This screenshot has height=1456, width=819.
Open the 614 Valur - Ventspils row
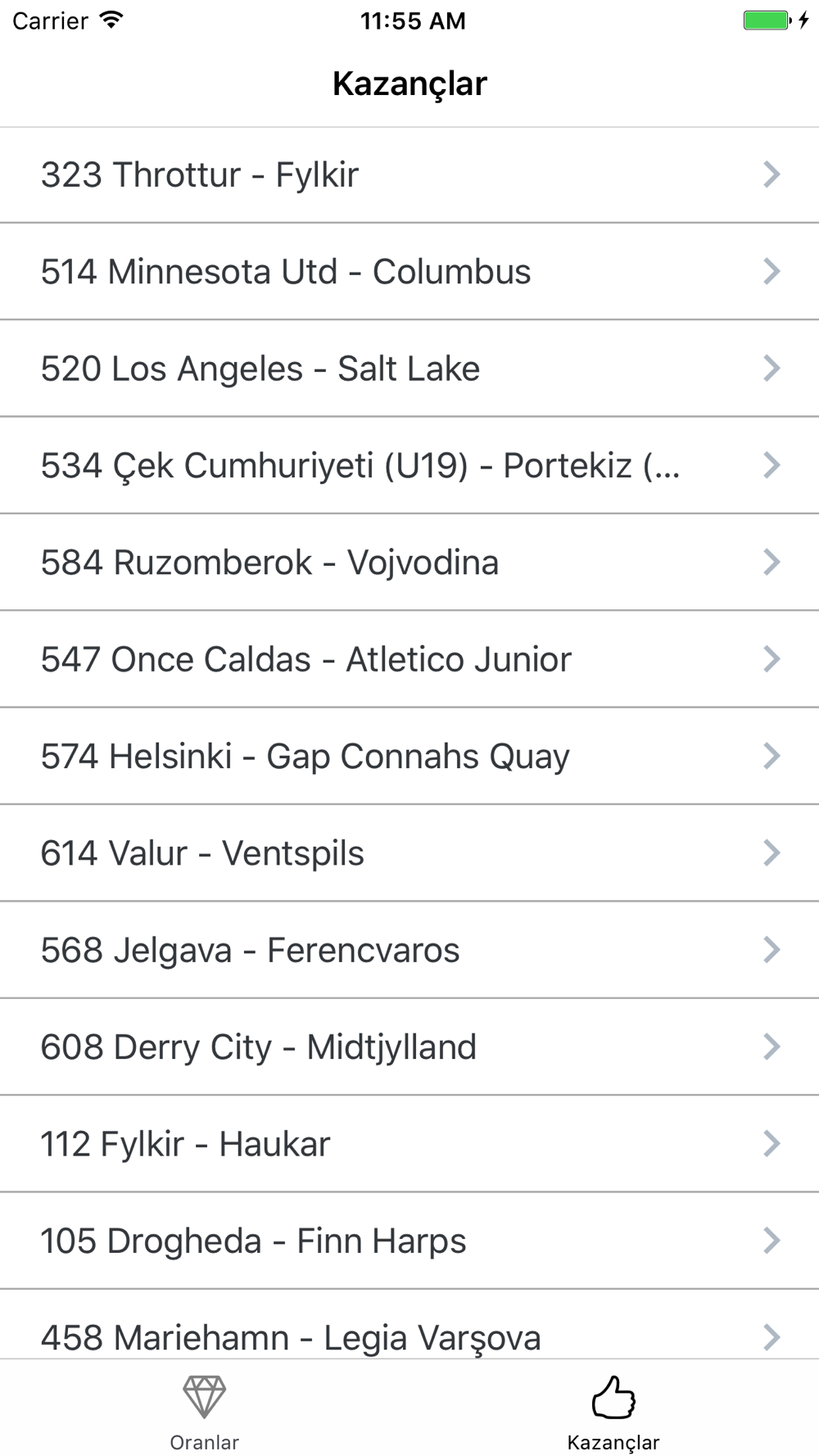[x=409, y=852]
